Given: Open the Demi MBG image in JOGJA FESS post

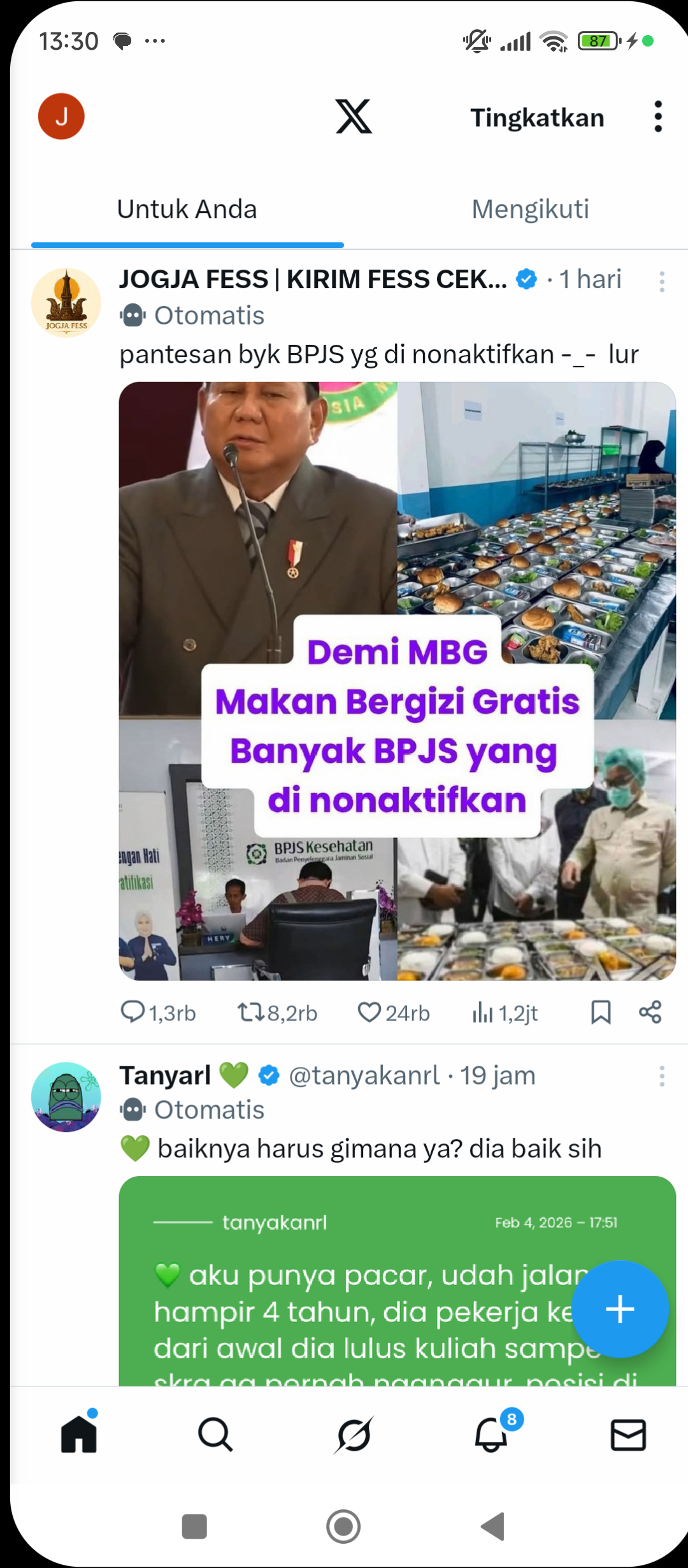Looking at the screenshot, I should 397,681.
